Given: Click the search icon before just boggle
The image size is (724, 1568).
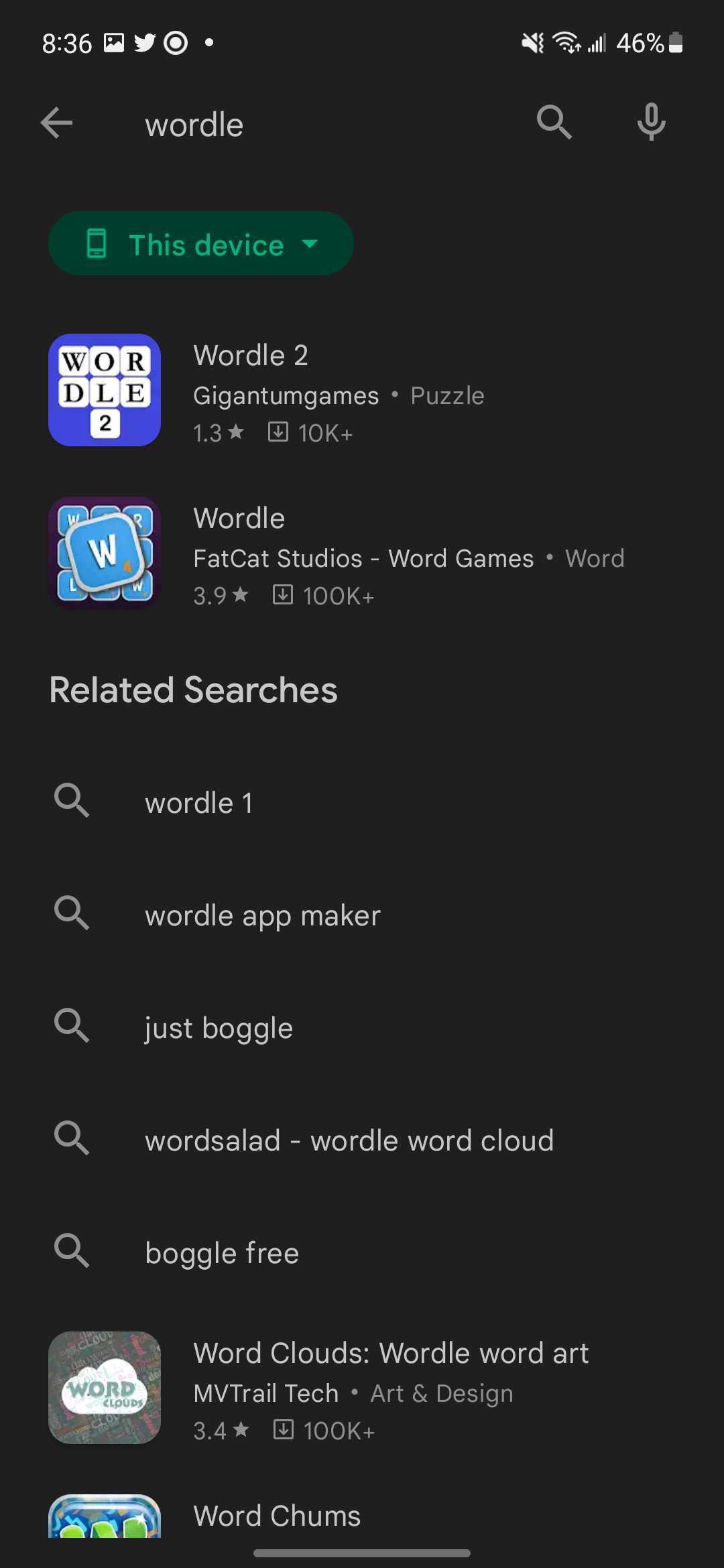Looking at the screenshot, I should point(72,1026).
